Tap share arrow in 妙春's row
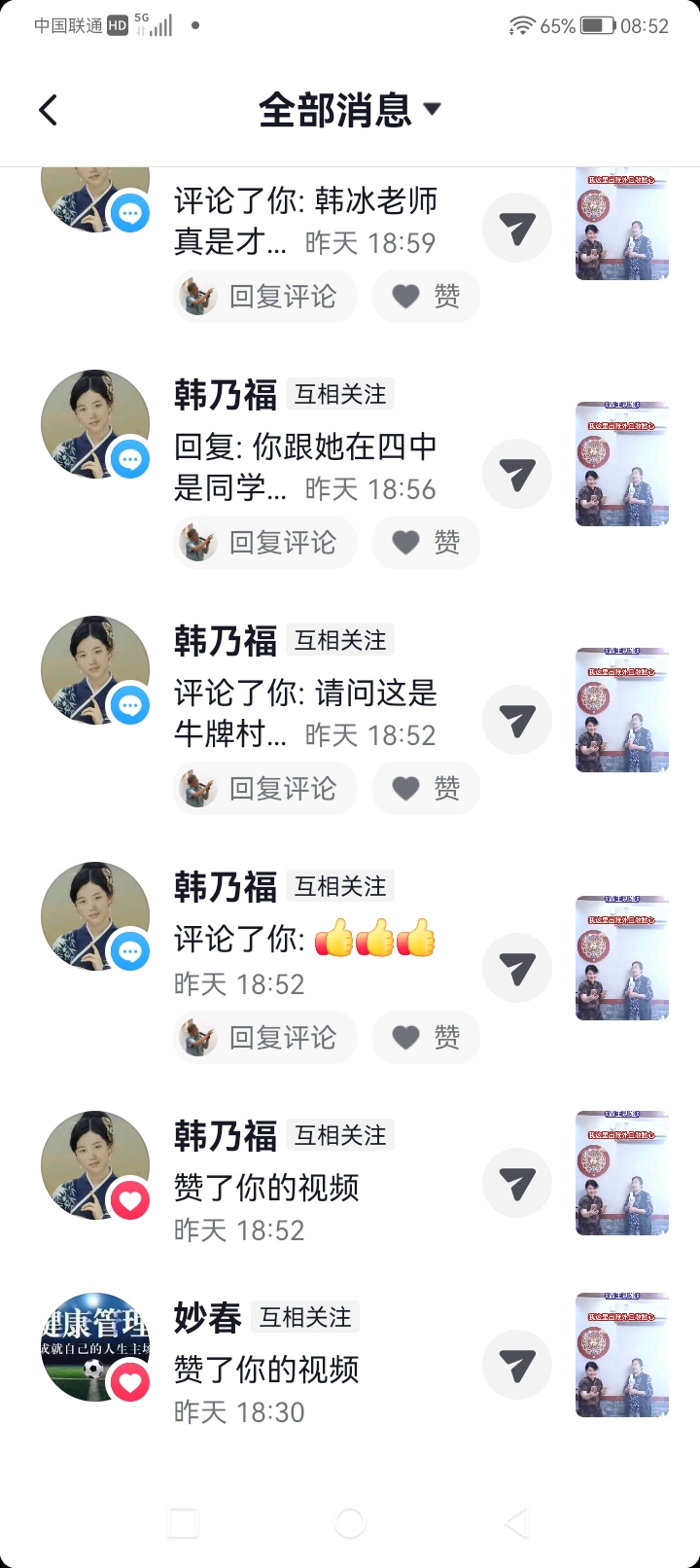This screenshot has width=700, height=1568. pos(517,1365)
